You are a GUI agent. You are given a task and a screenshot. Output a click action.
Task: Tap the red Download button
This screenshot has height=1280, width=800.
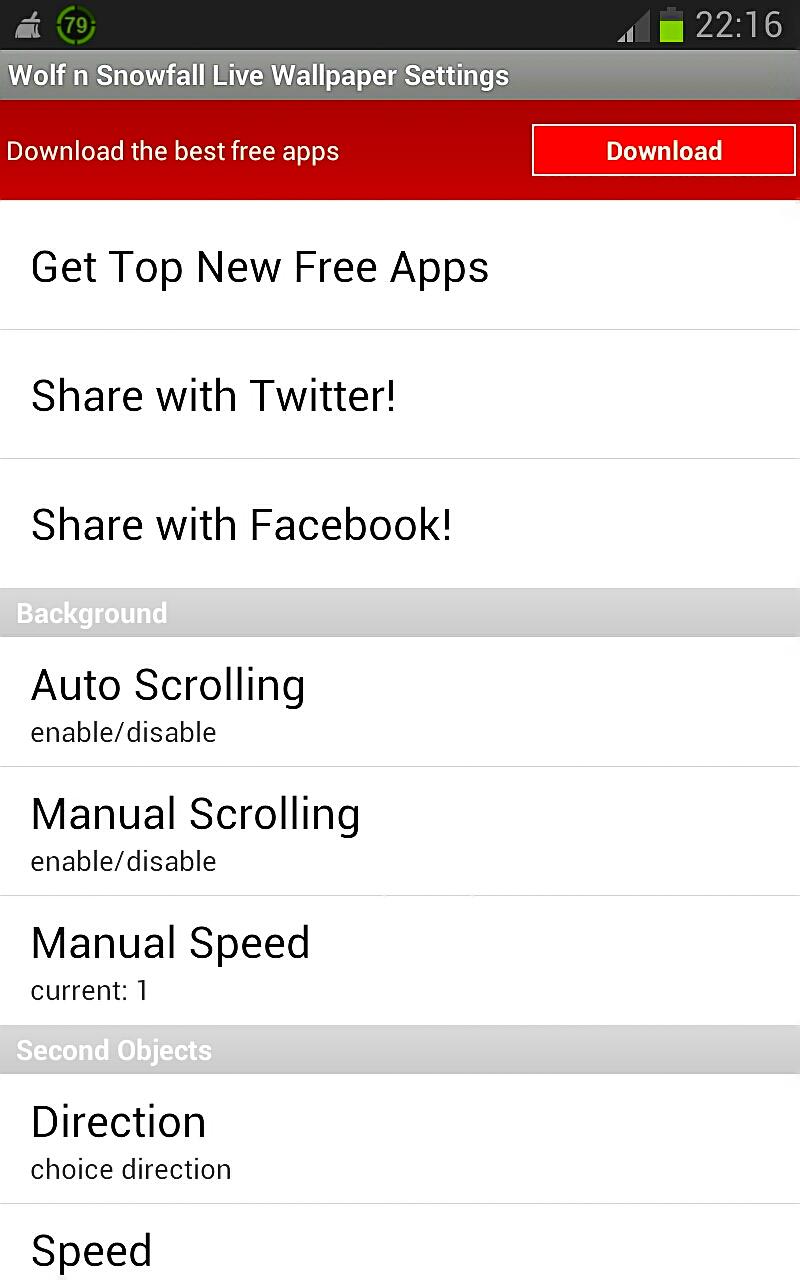pos(663,151)
